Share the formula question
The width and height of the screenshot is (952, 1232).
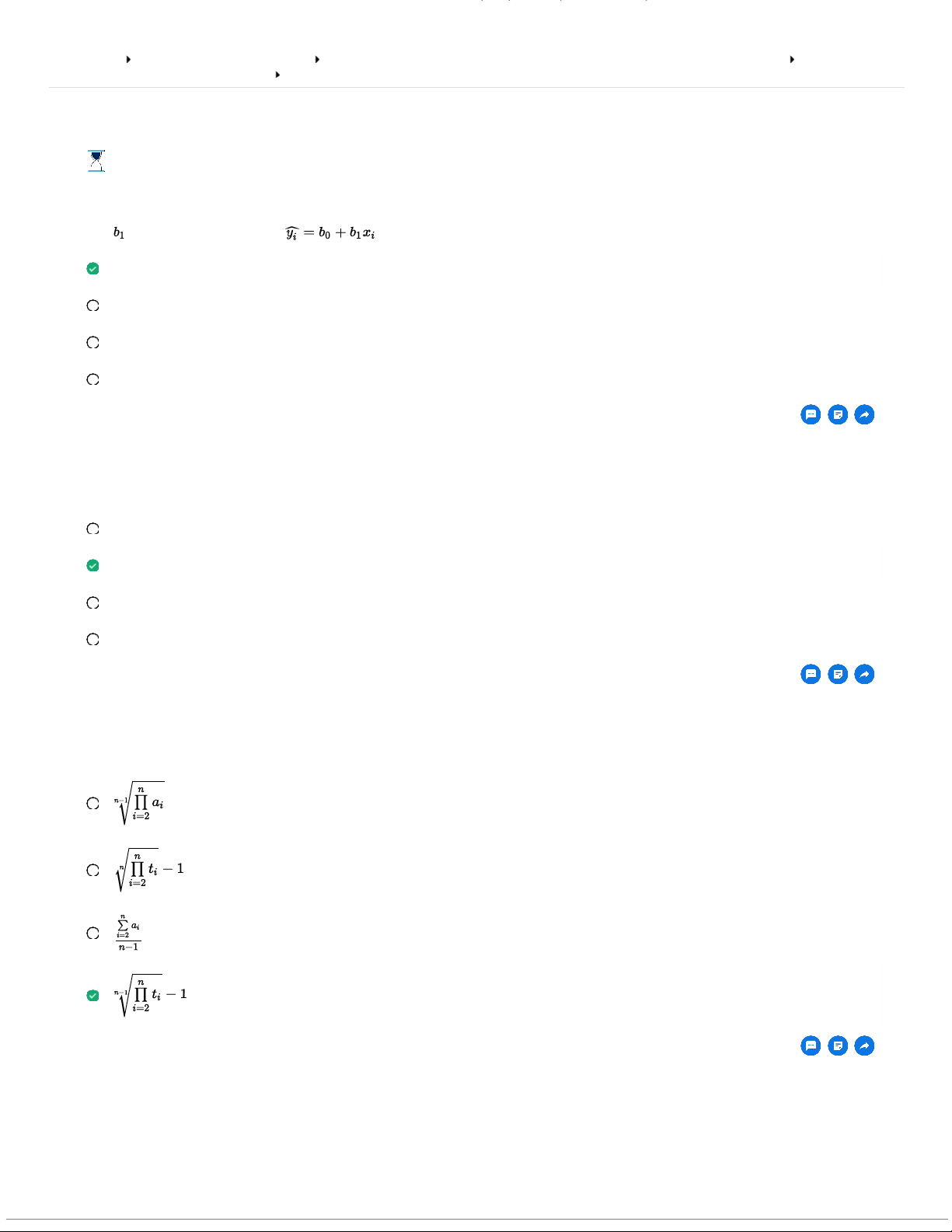pos(864,1046)
